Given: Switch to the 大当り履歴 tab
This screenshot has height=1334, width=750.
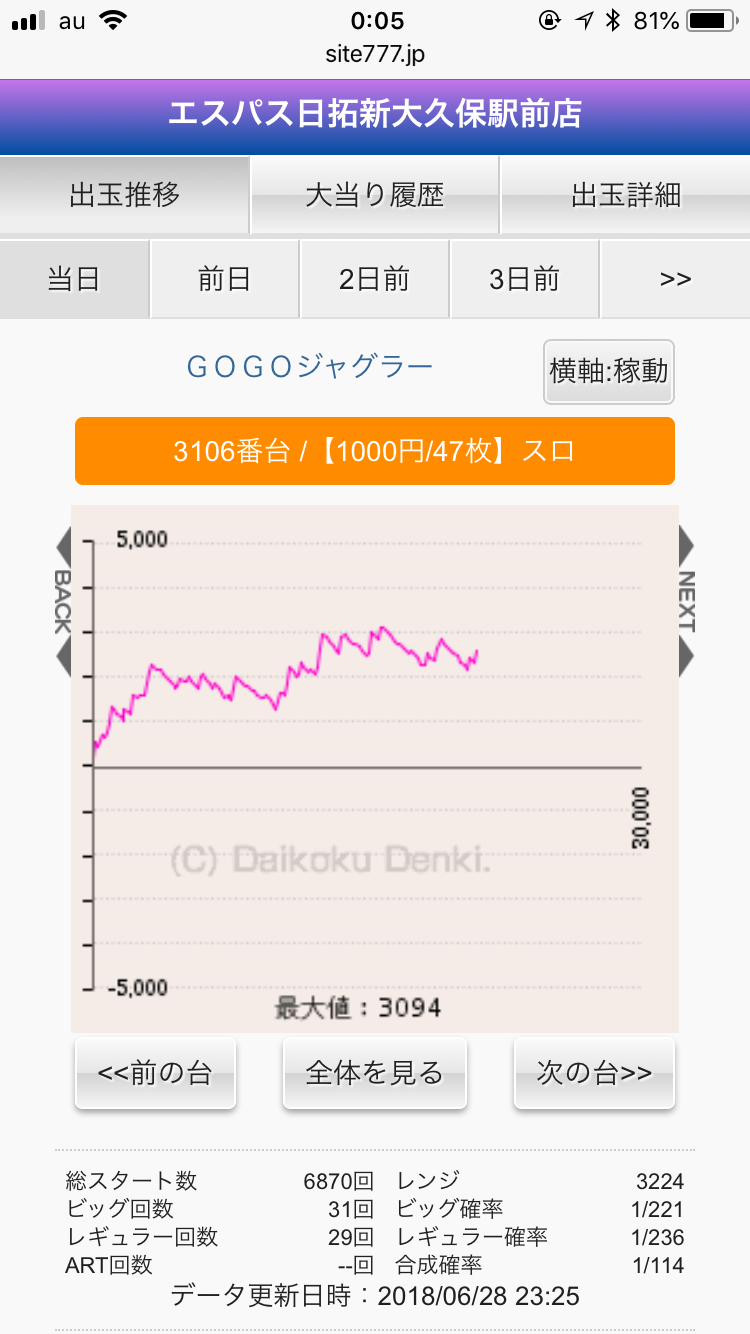Looking at the screenshot, I should (x=374, y=195).
